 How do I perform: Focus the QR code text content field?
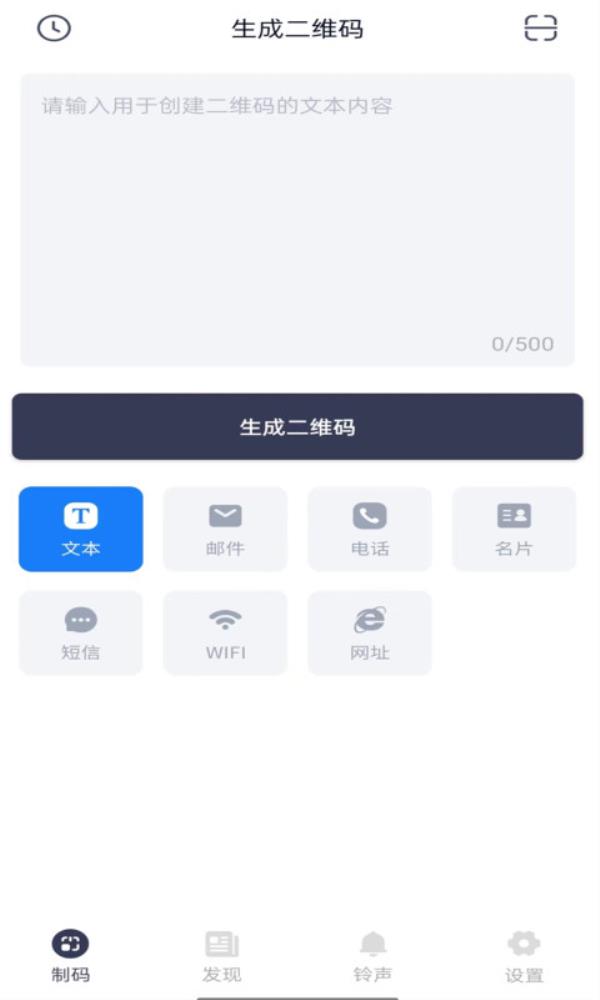pyautogui.click(x=297, y=220)
